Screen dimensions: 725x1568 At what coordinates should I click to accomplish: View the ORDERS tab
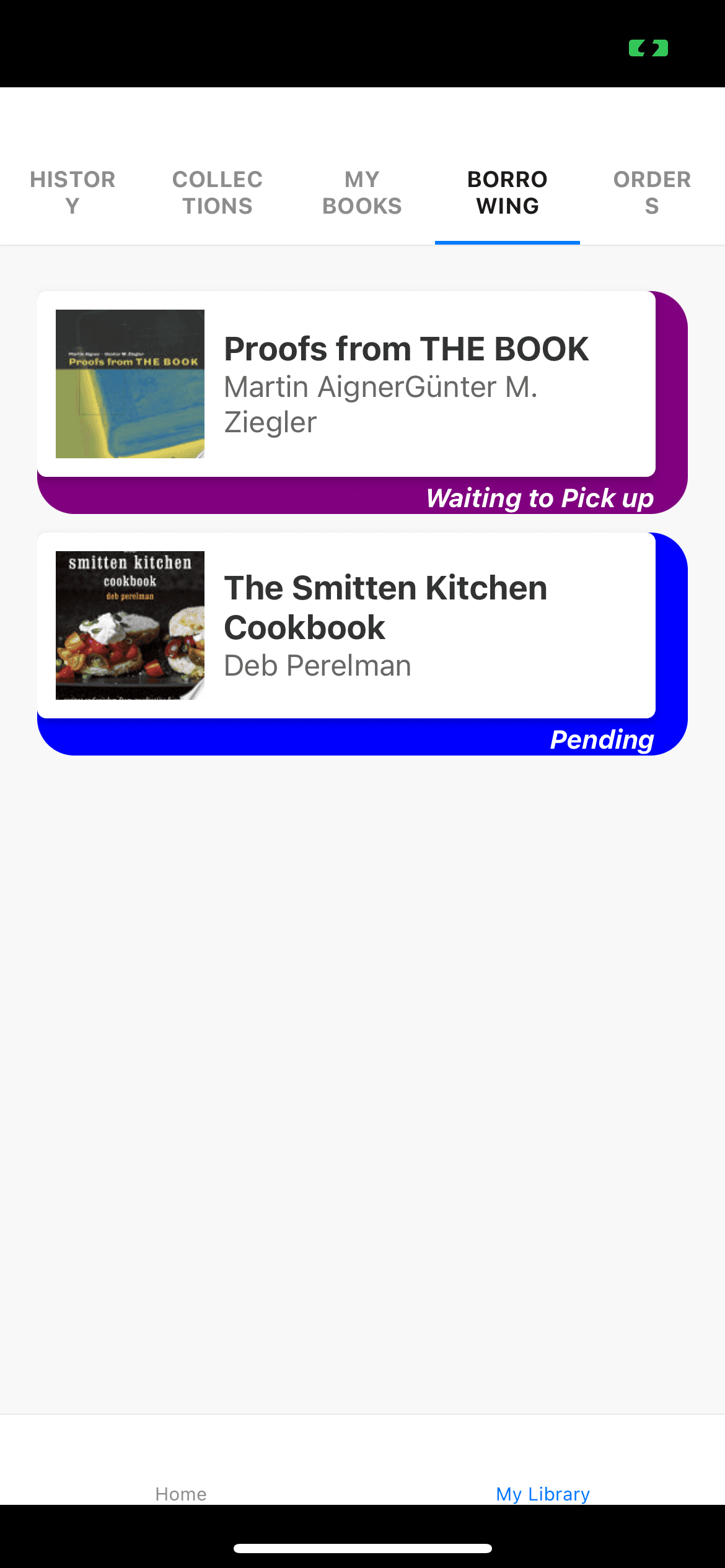(x=652, y=192)
